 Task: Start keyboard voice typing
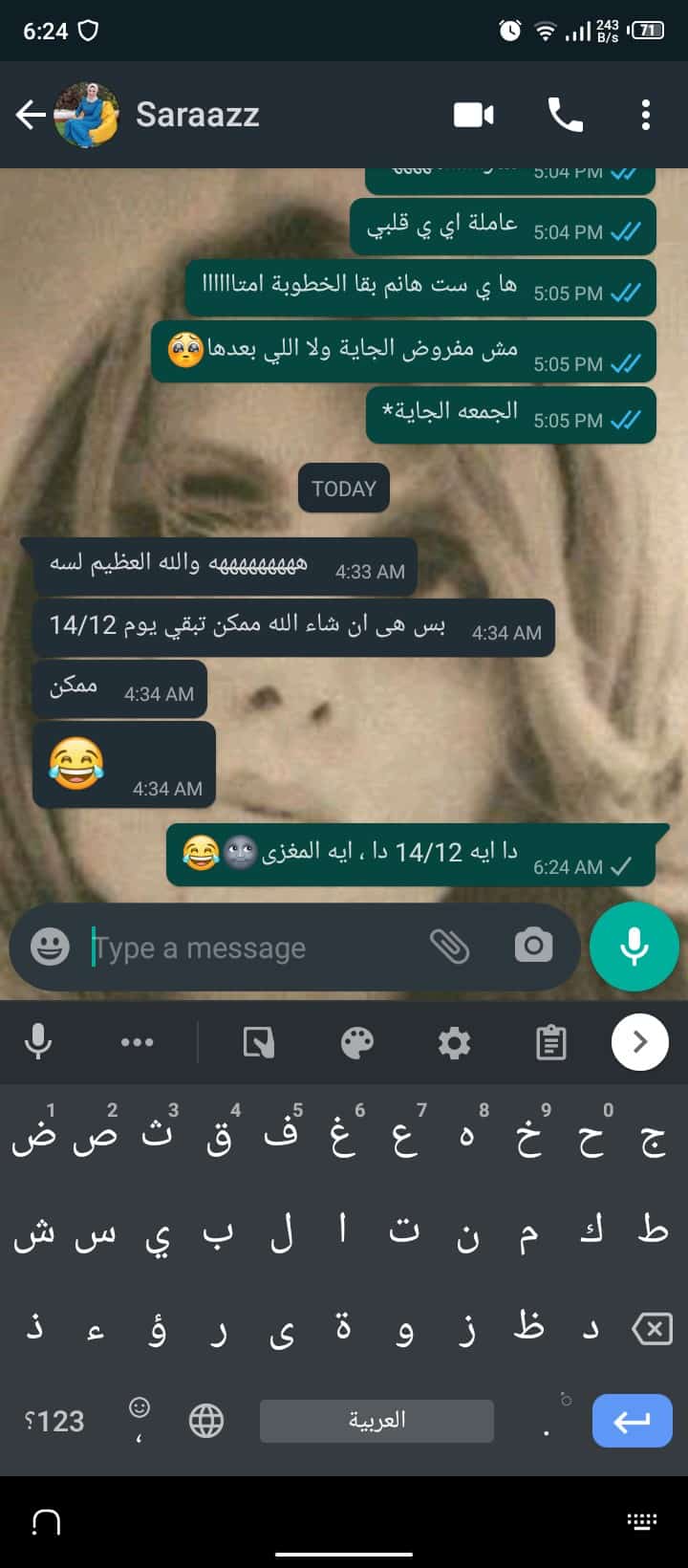pyautogui.click(x=38, y=1041)
